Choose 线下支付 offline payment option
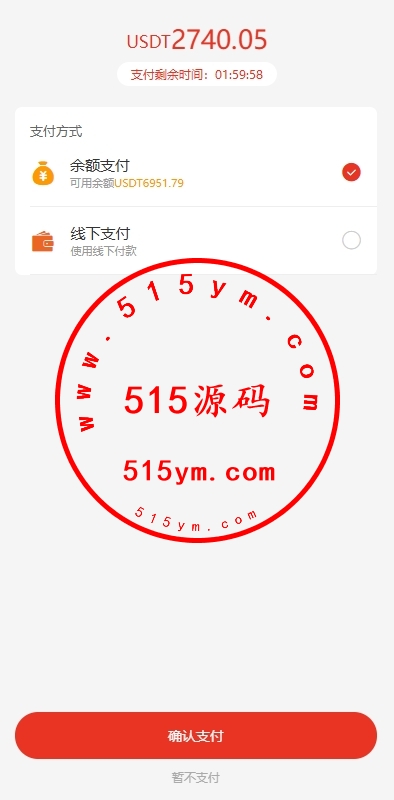This screenshot has width=394, height=800. tap(196, 241)
